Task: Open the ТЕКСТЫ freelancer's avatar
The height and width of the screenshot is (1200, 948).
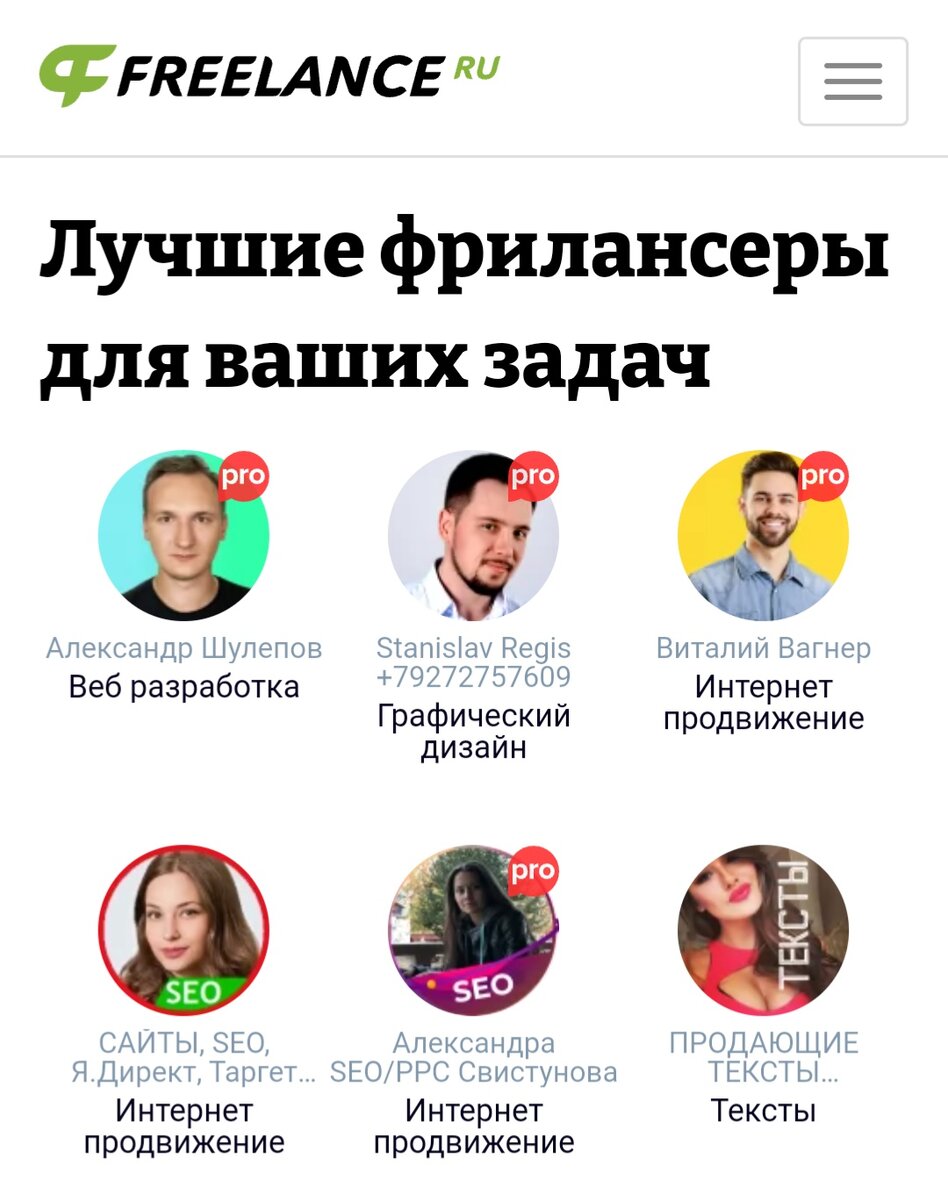Action: (x=763, y=930)
